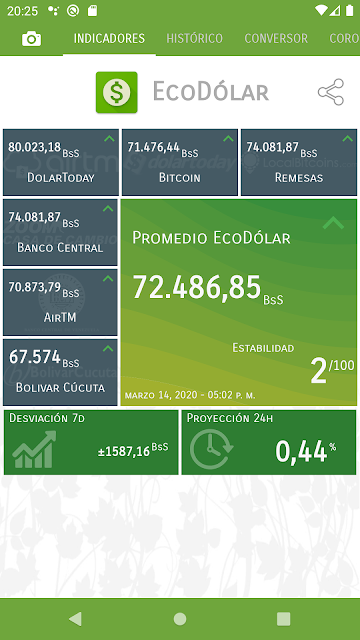Go to the home screen

(180, 619)
